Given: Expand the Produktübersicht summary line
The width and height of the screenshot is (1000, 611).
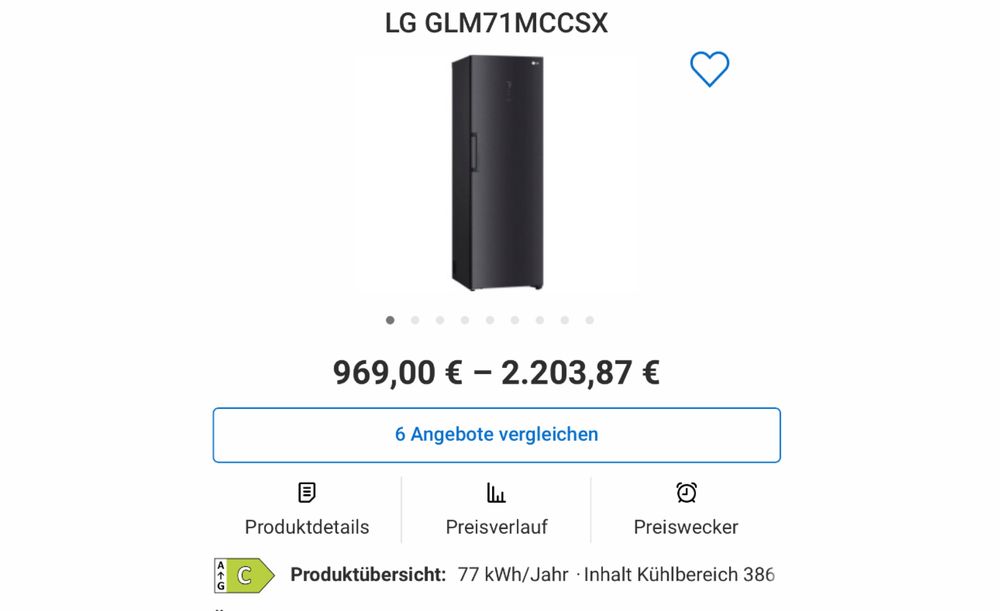Looking at the screenshot, I should click(x=532, y=575).
